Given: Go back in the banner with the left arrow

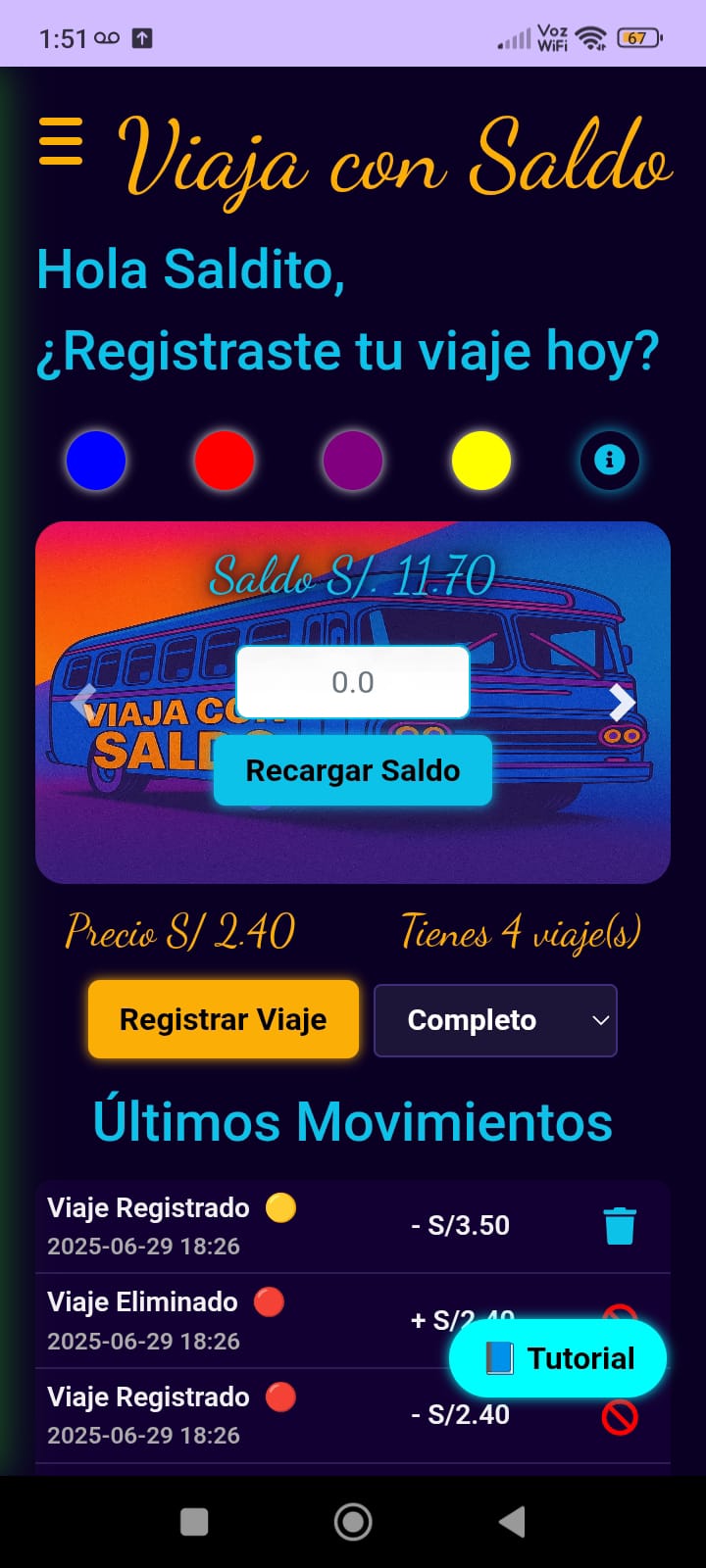Looking at the screenshot, I should pyautogui.click(x=84, y=701).
